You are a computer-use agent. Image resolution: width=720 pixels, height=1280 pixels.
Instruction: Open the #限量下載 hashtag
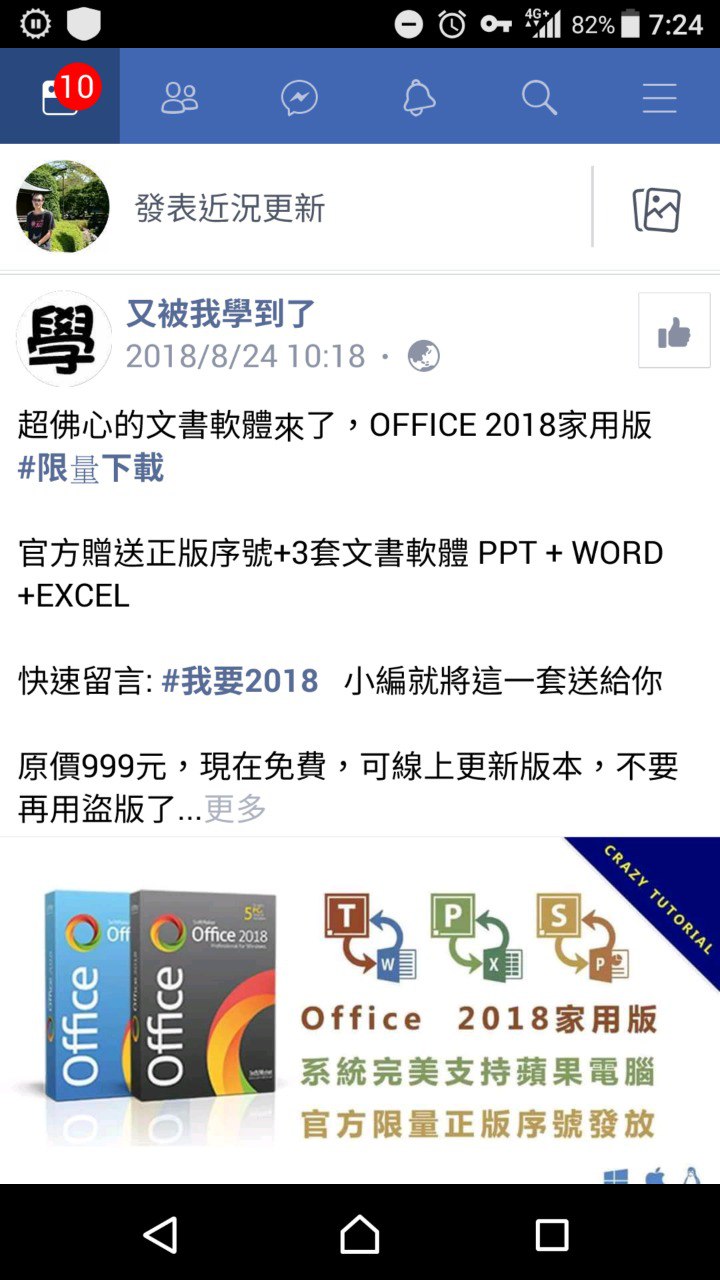91,468
